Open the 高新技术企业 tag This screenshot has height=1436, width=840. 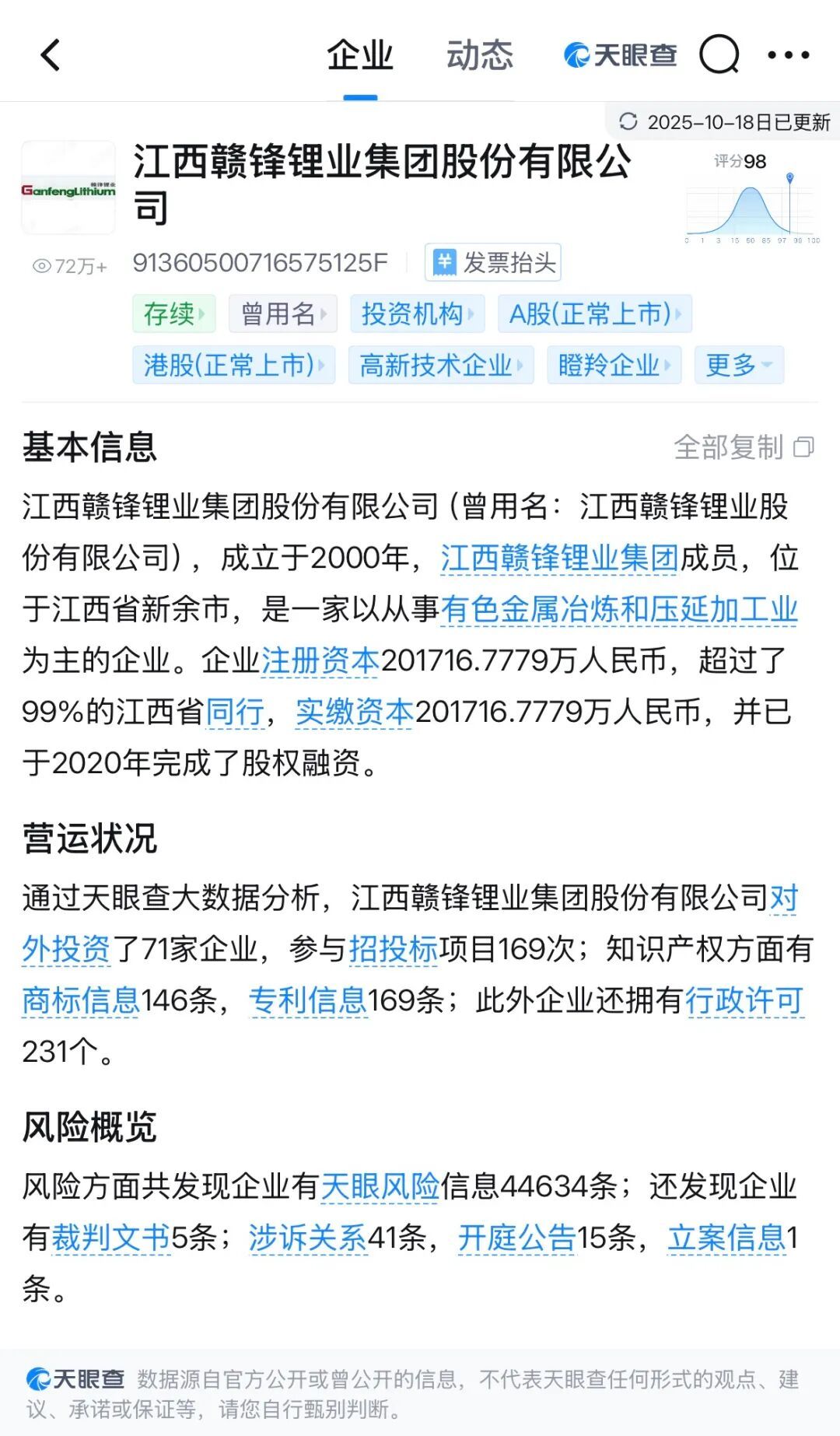pos(441,365)
